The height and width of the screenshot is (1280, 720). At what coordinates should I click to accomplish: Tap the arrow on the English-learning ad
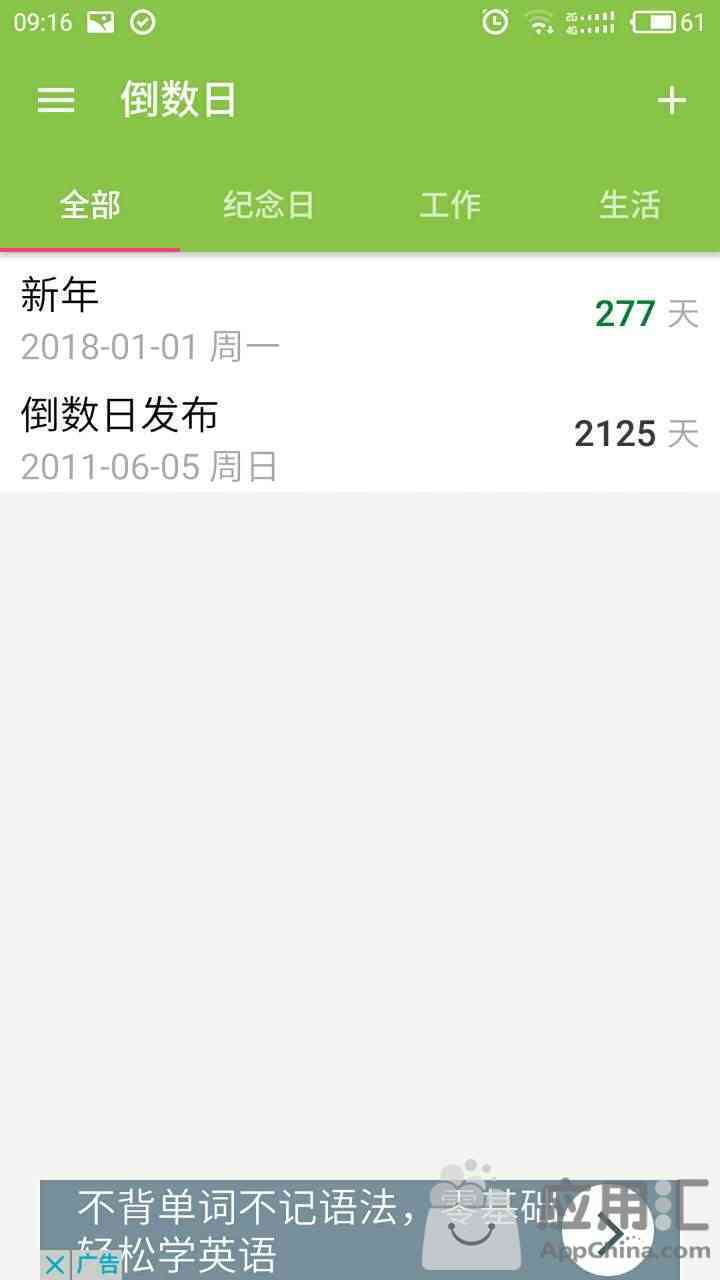pyautogui.click(x=612, y=1231)
